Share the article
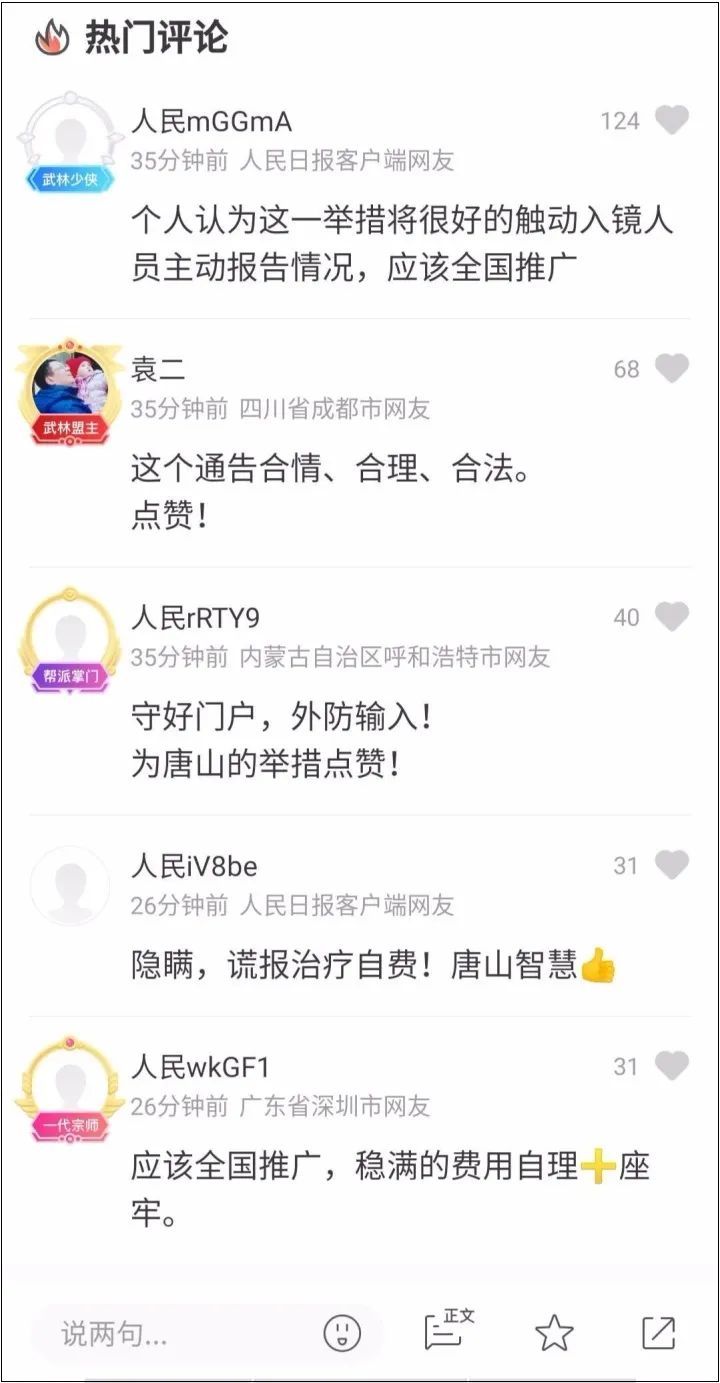Image resolution: width=720 pixels, height=1383 pixels. point(658,1333)
